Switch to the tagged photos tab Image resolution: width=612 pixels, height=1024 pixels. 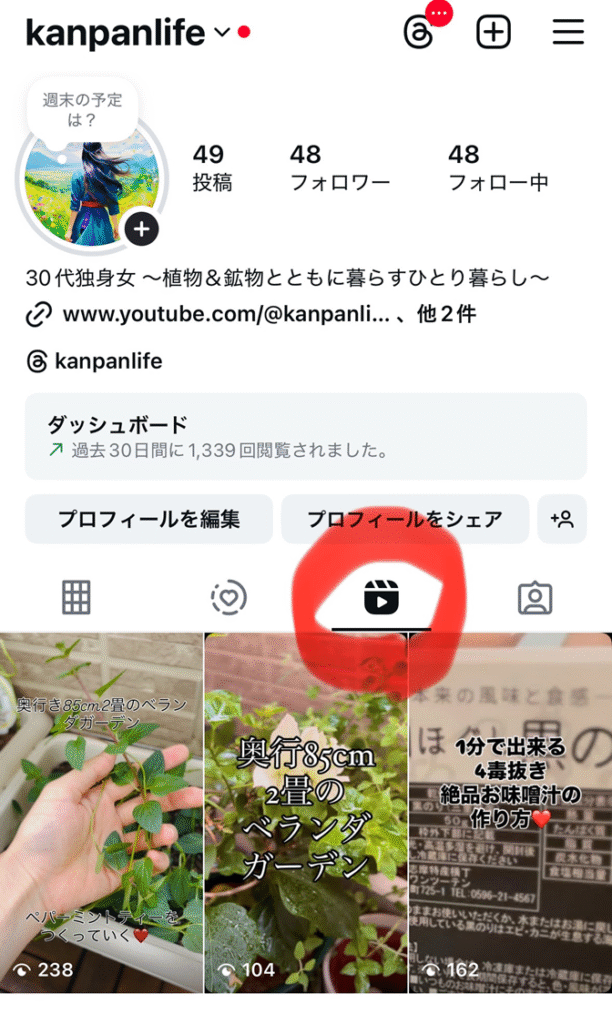pyautogui.click(x=535, y=598)
